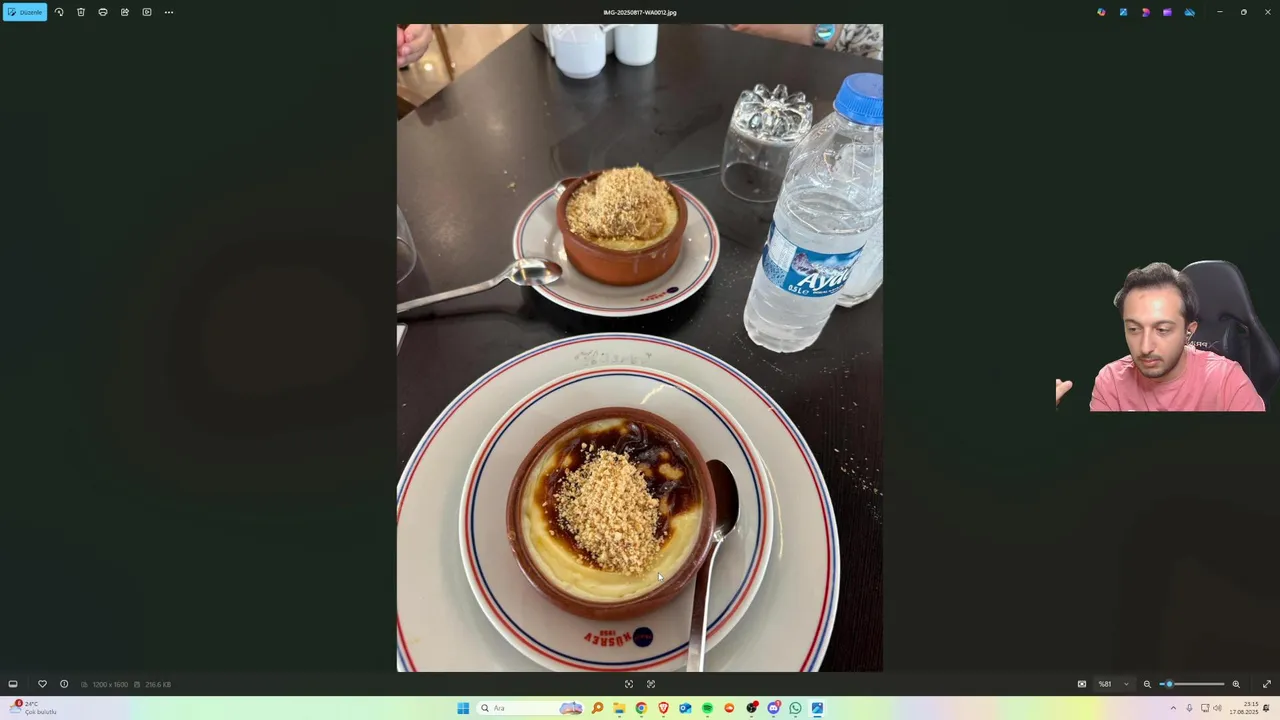Fit image to window
Screen dimensions: 1280x720
(x=1082, y=684)
